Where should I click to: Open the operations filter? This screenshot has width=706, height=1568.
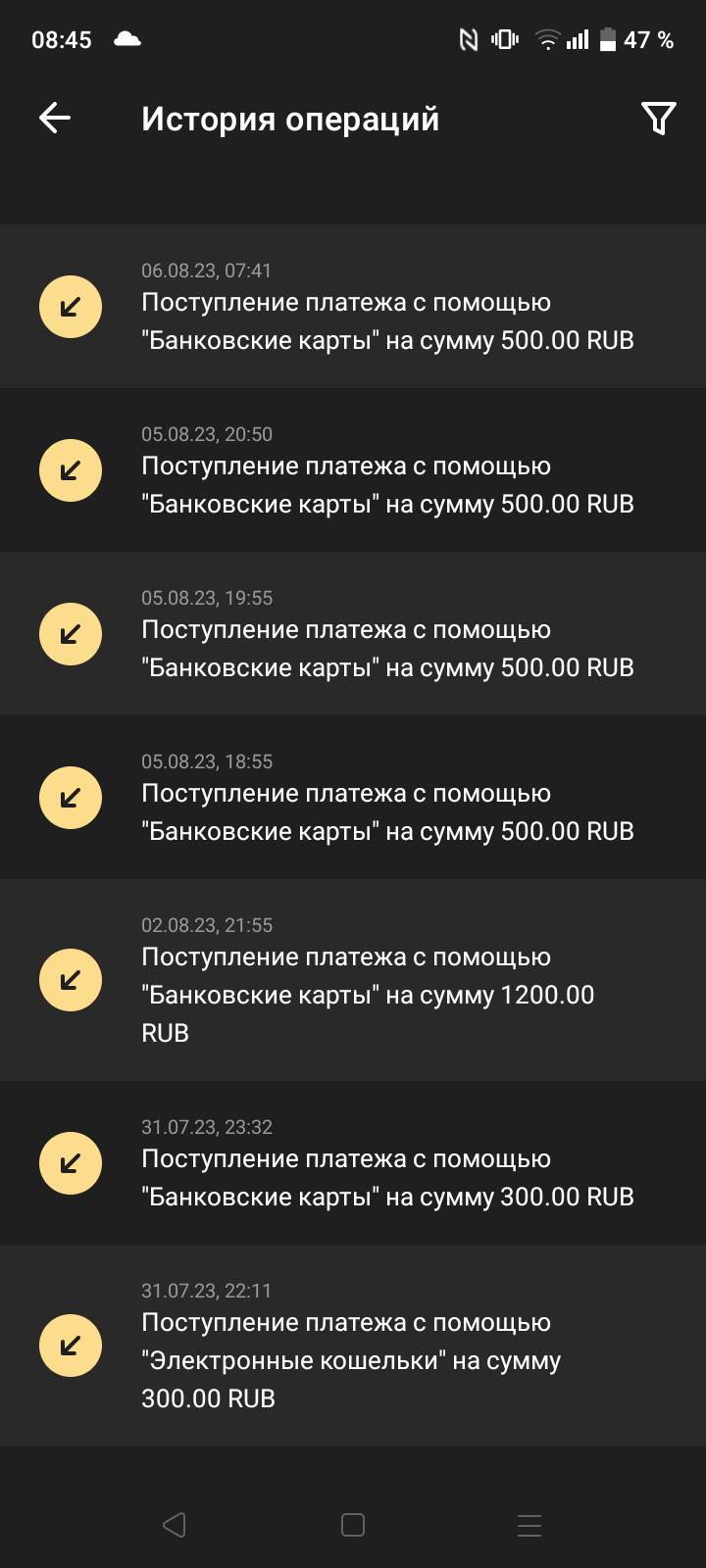click(658, 119)
